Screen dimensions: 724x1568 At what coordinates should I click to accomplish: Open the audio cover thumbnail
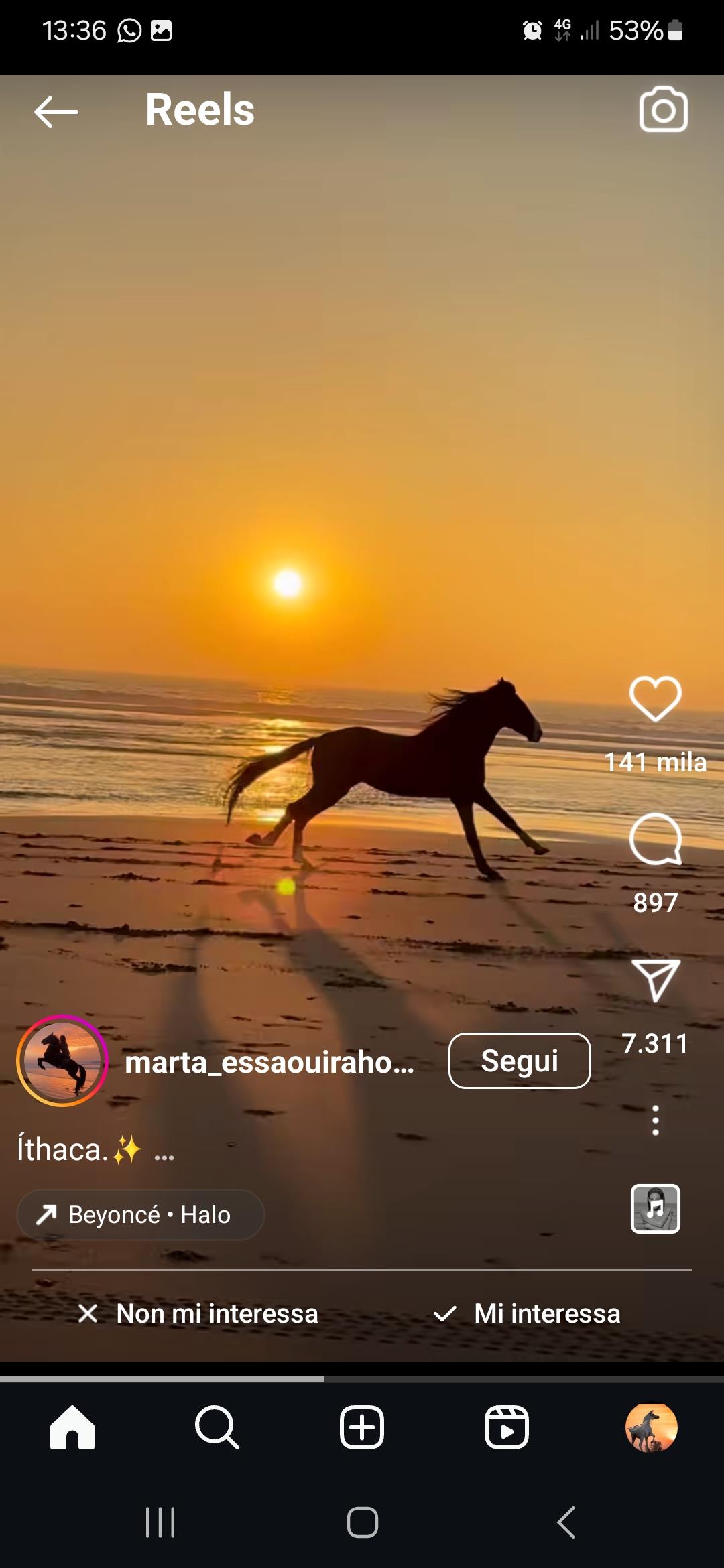tap(655, 1209)
